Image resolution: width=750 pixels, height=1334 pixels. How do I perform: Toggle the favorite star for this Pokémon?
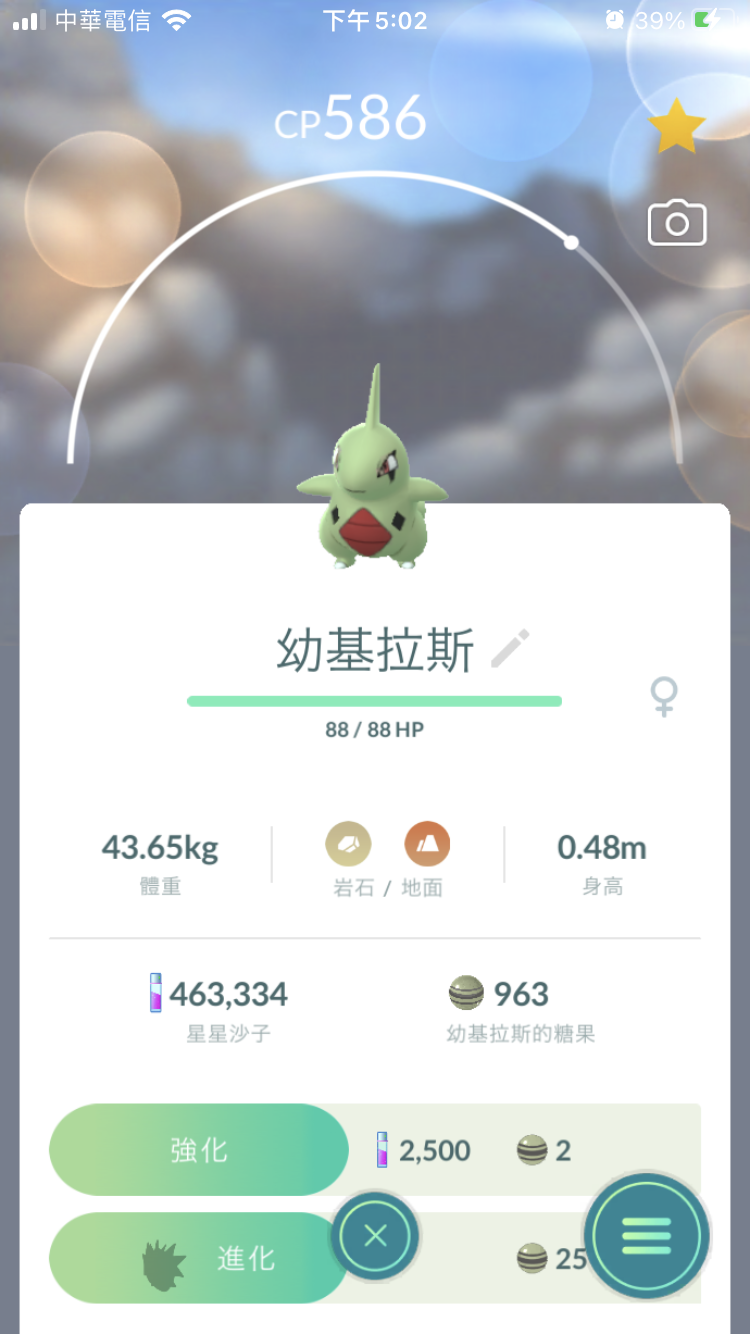click(x=676, y=125)
